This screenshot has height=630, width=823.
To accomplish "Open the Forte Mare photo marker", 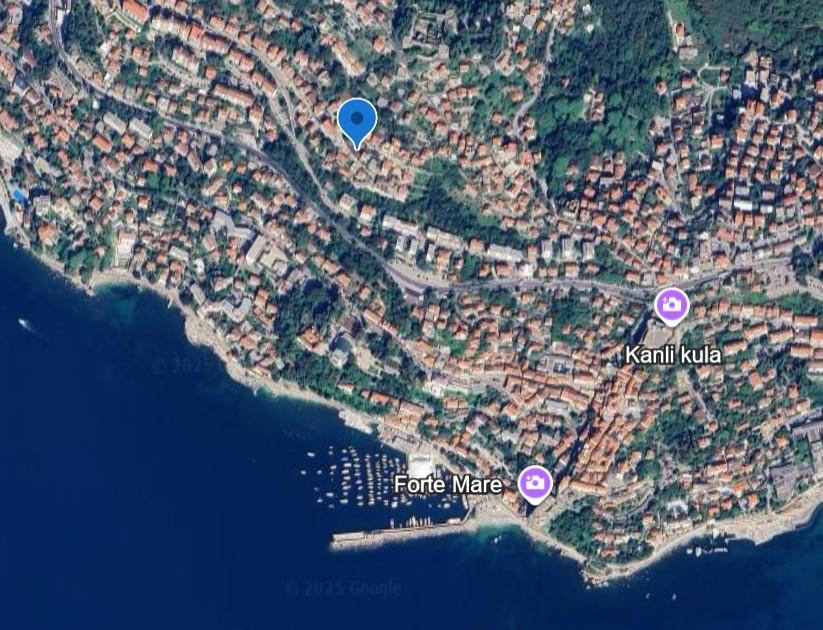I will click(x=535, y=484).
